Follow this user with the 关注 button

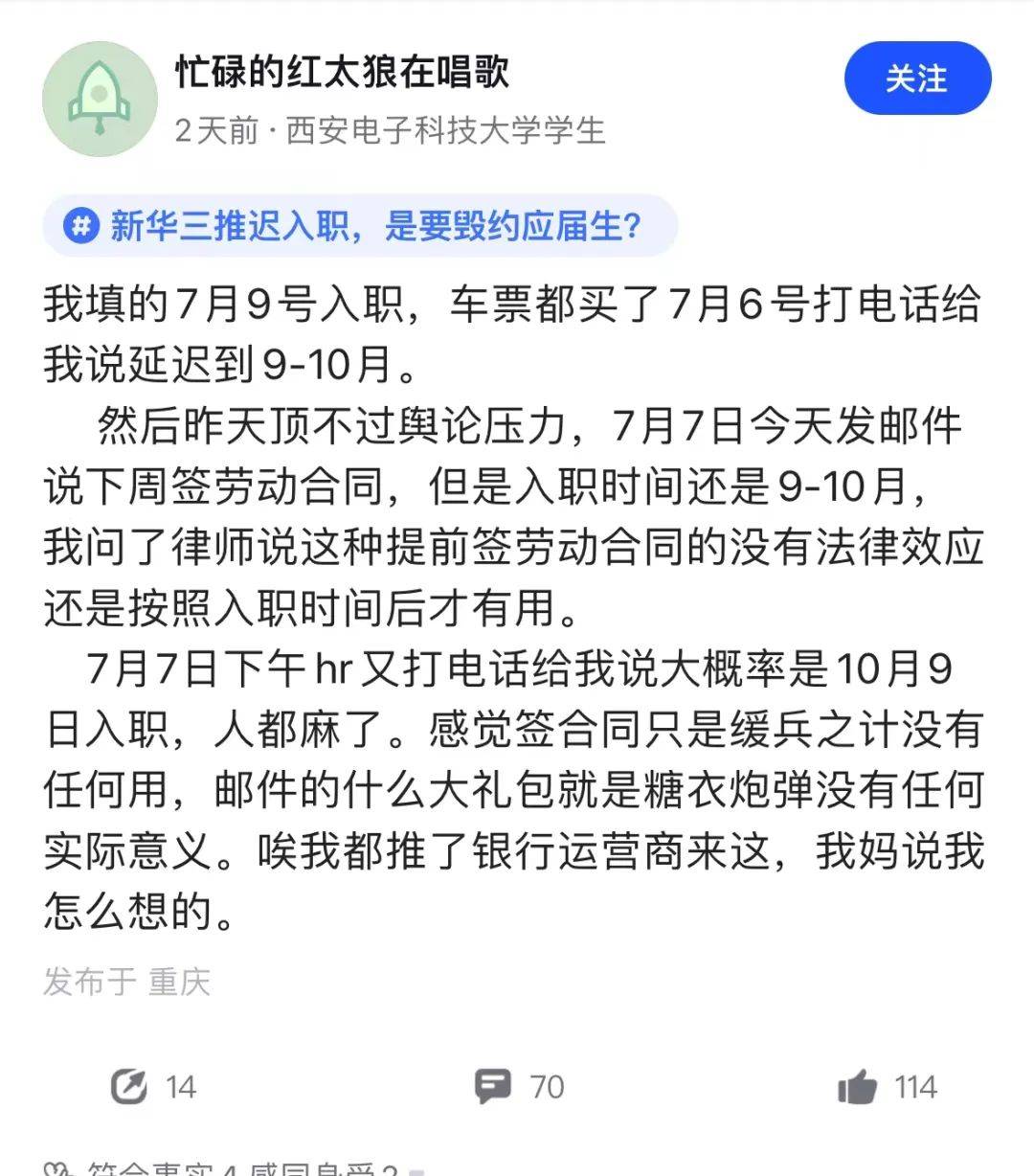click(x=916, y=79)
